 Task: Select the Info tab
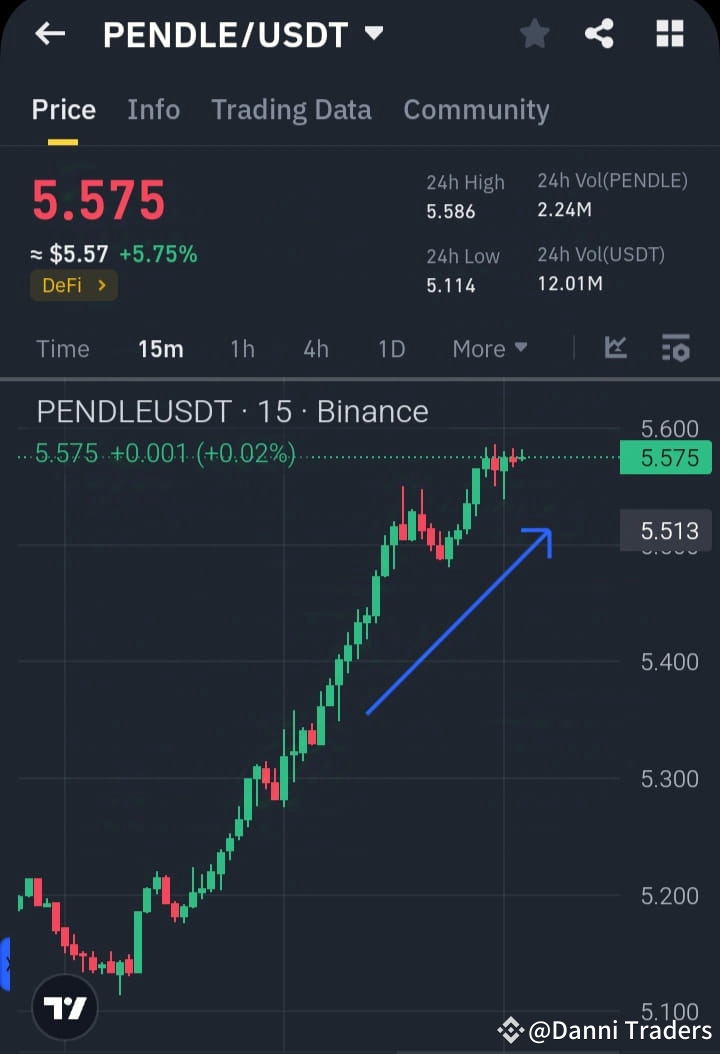(153, 110)
